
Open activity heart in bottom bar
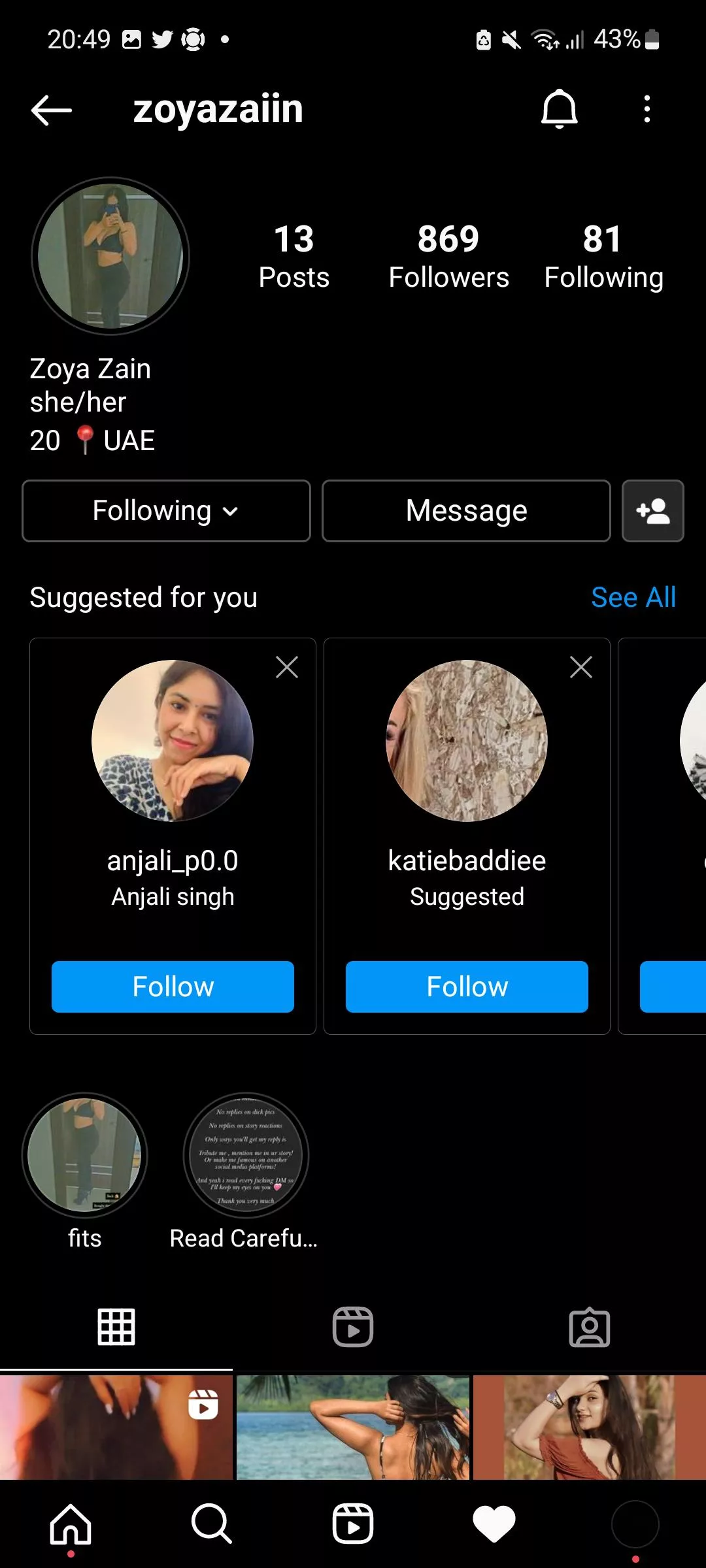494,1524
